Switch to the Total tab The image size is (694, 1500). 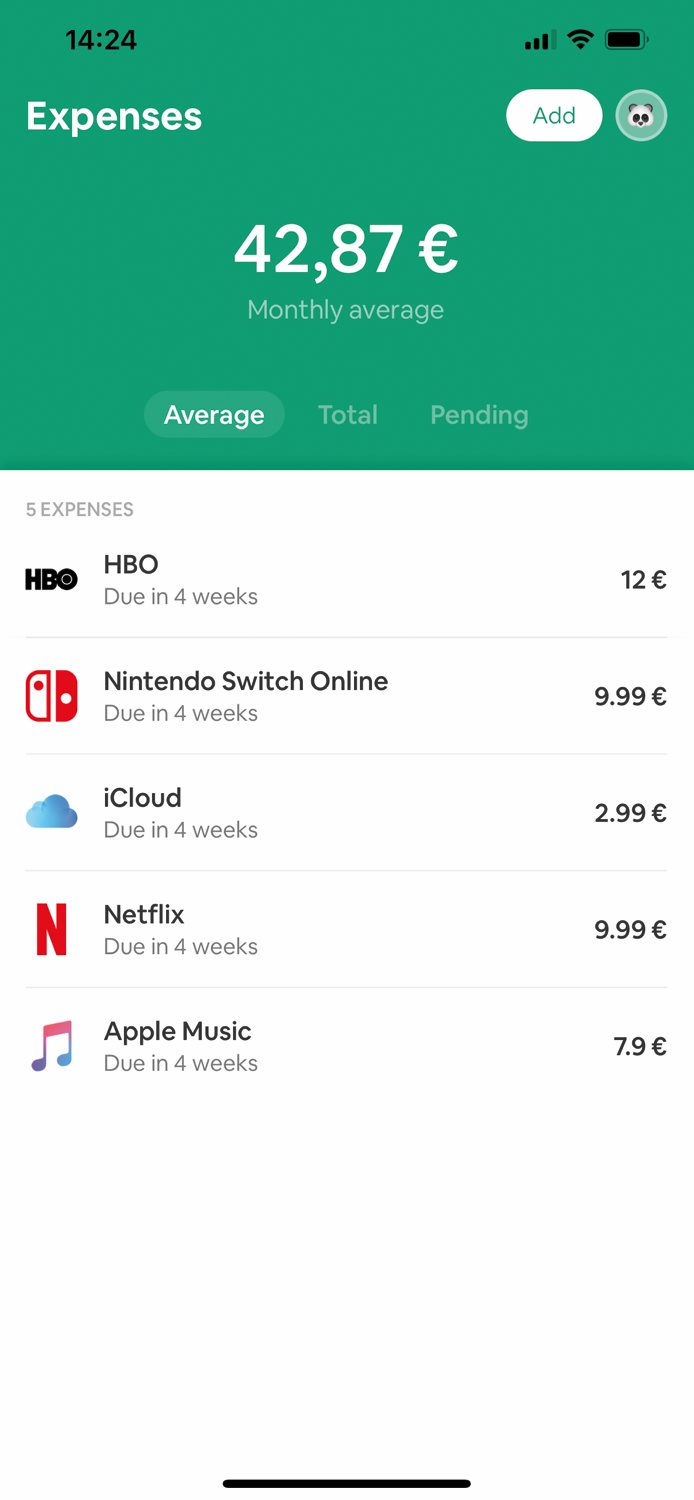point(348,415)
